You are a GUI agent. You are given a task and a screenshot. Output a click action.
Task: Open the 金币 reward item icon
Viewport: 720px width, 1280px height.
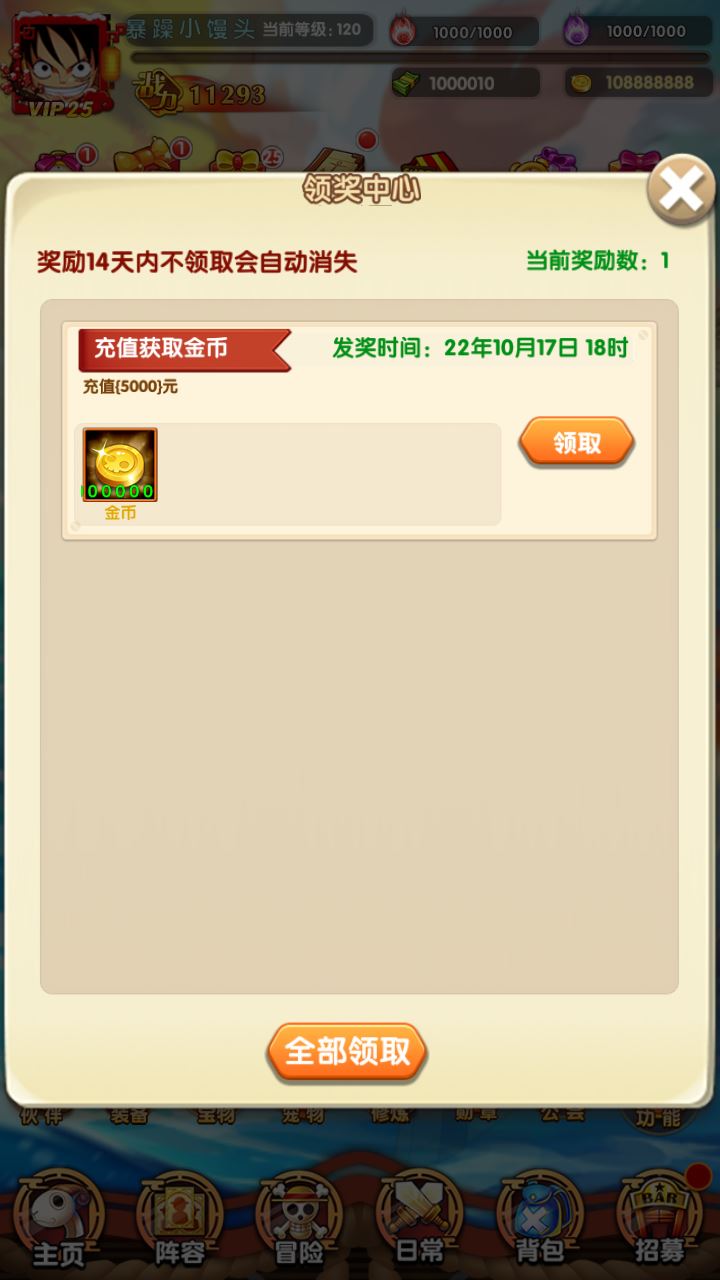(x=120, y=465)
